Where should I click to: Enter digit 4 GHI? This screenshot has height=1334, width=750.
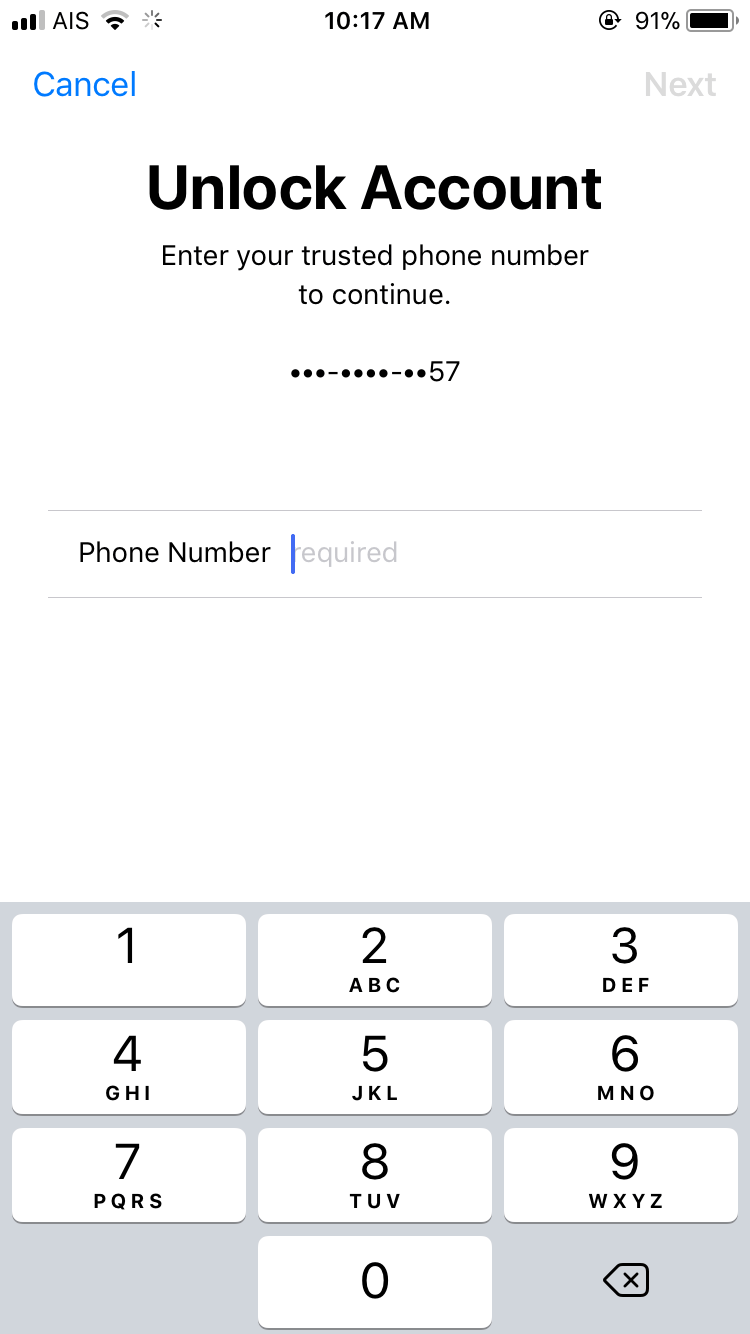pos(128,1066)
